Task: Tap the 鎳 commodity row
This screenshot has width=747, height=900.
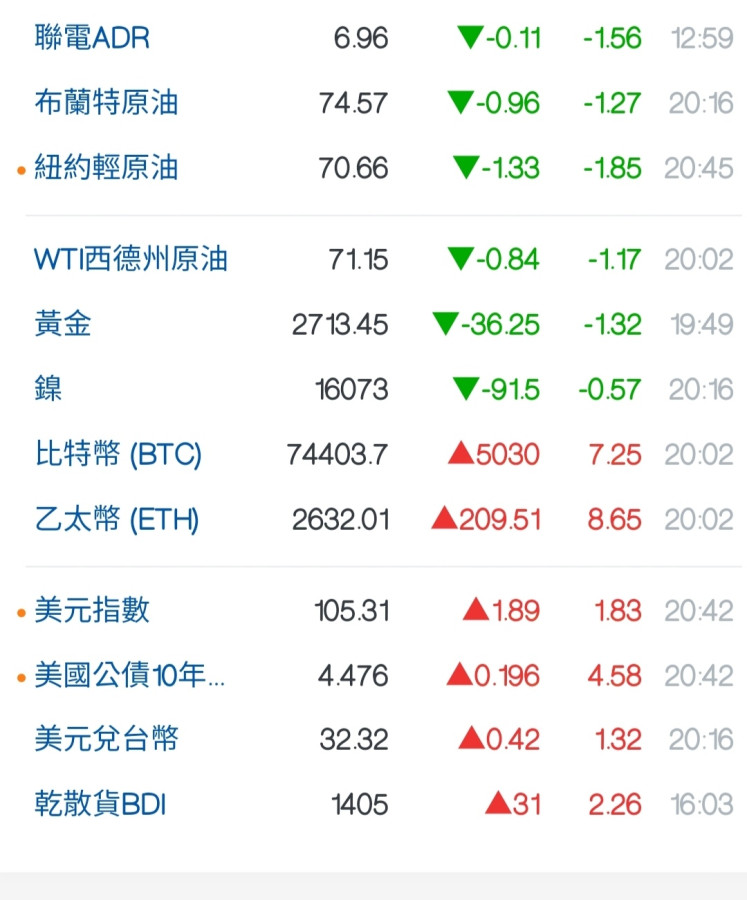Action: coord(48,389)
